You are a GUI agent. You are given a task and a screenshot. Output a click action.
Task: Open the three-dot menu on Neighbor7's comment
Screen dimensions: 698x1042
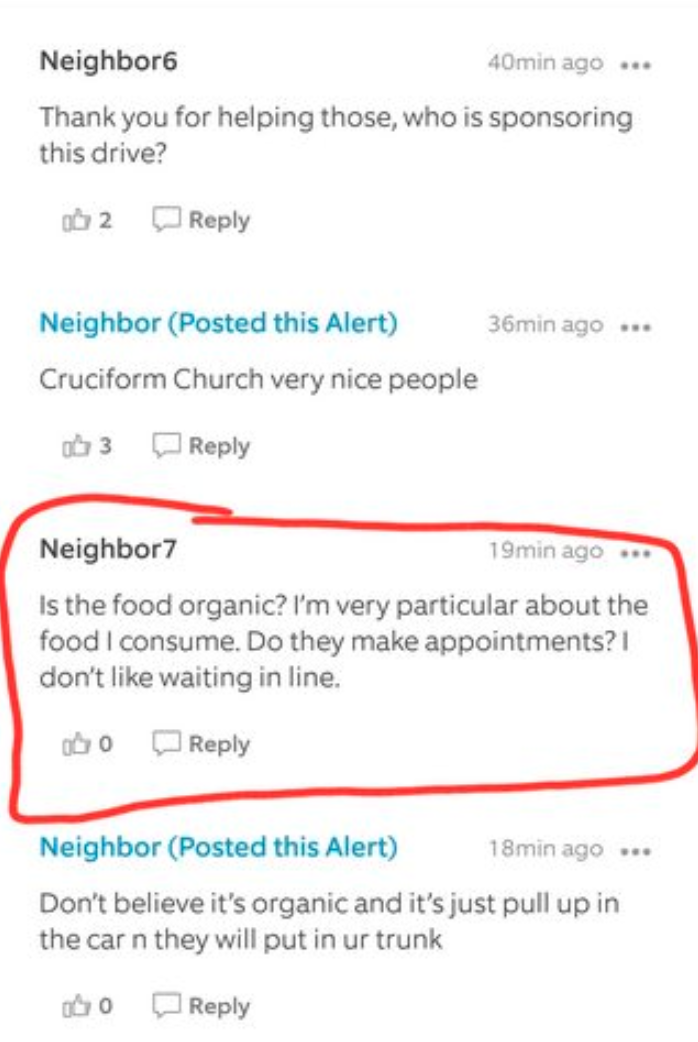pos(635,552)
